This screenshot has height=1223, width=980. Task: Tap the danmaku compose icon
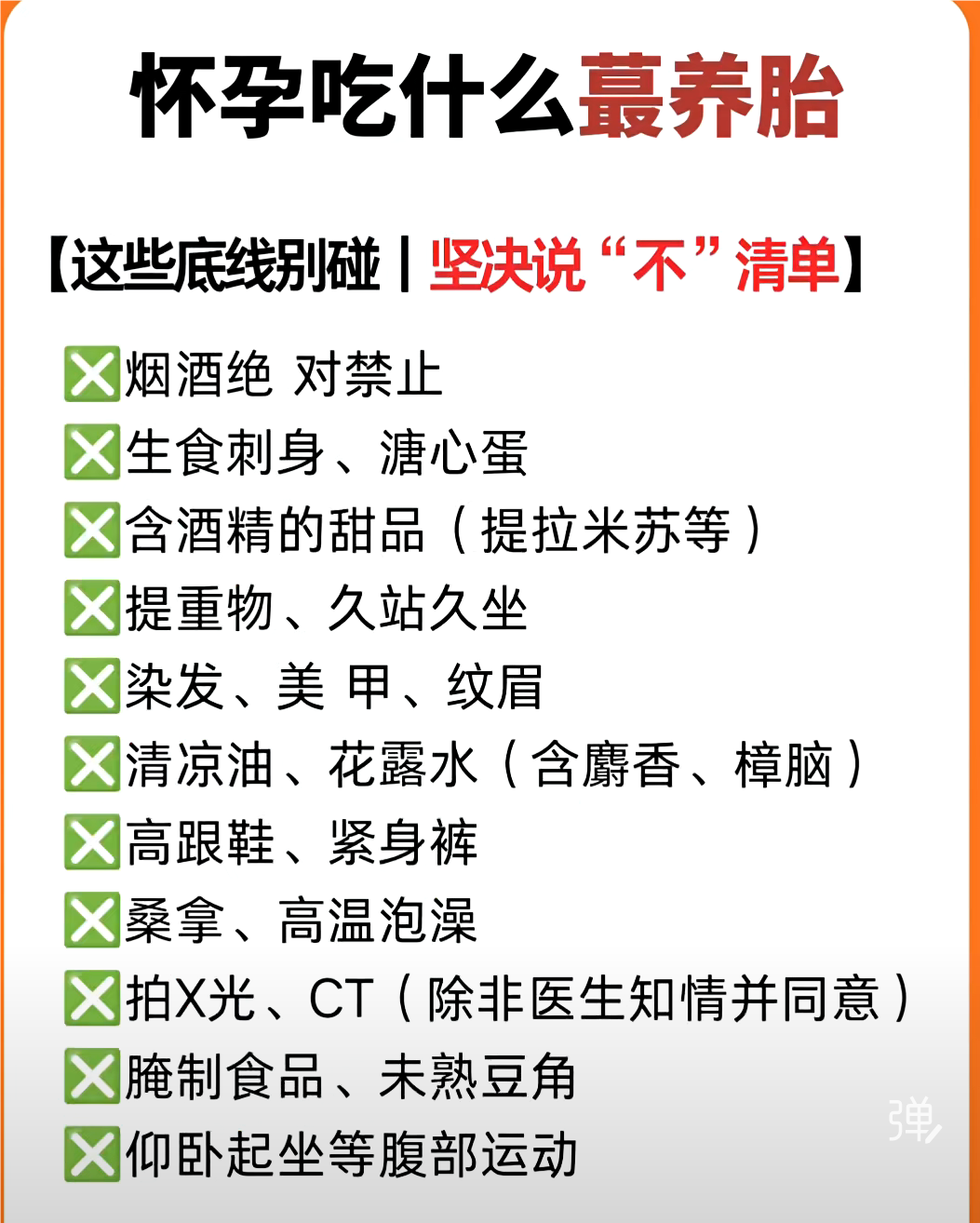pyautogui.click(x=913, y=1119)
